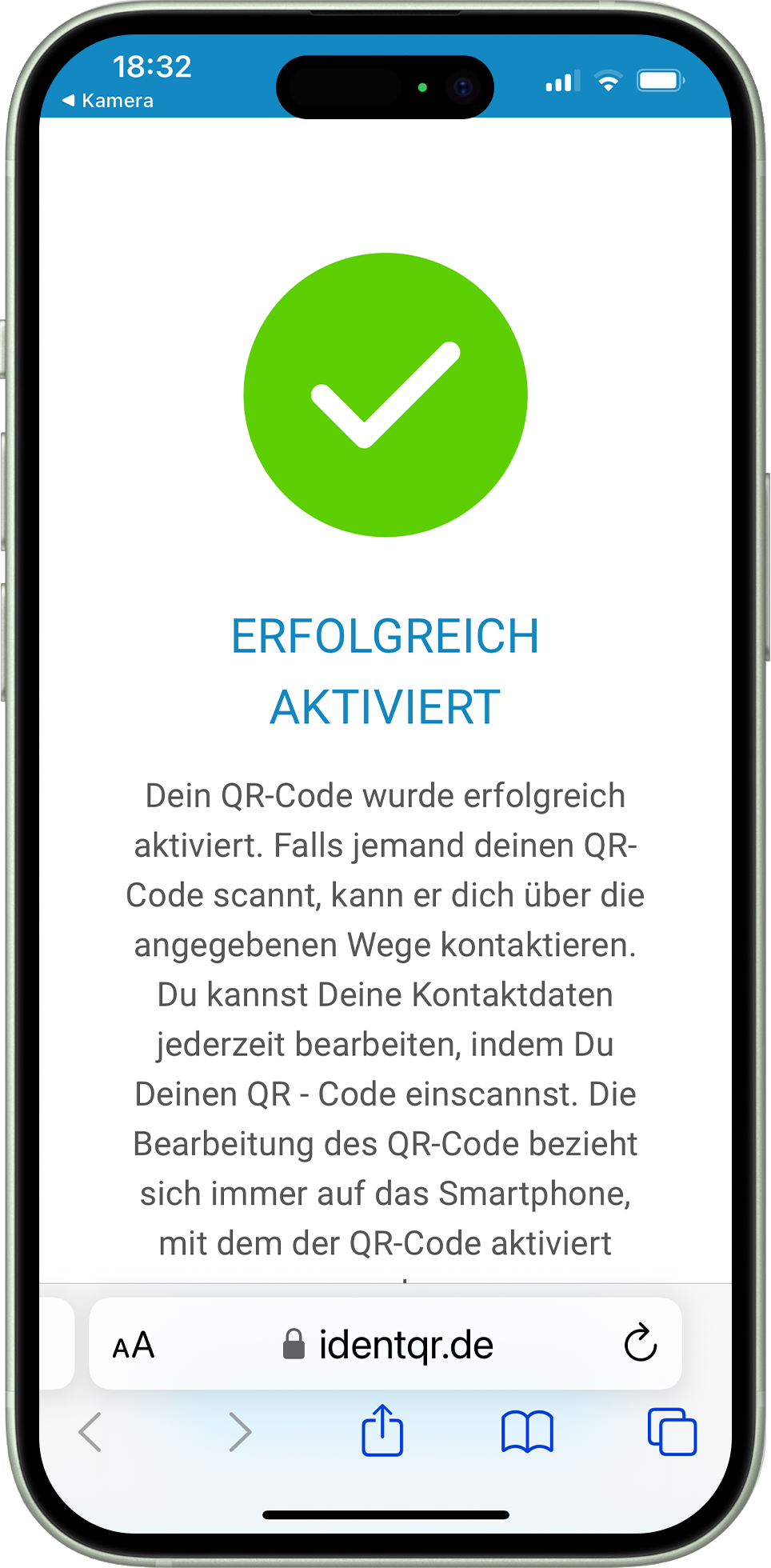Screen dimensions: 771x1568
Task: Open the share sheet
Action: (382, 1430)
